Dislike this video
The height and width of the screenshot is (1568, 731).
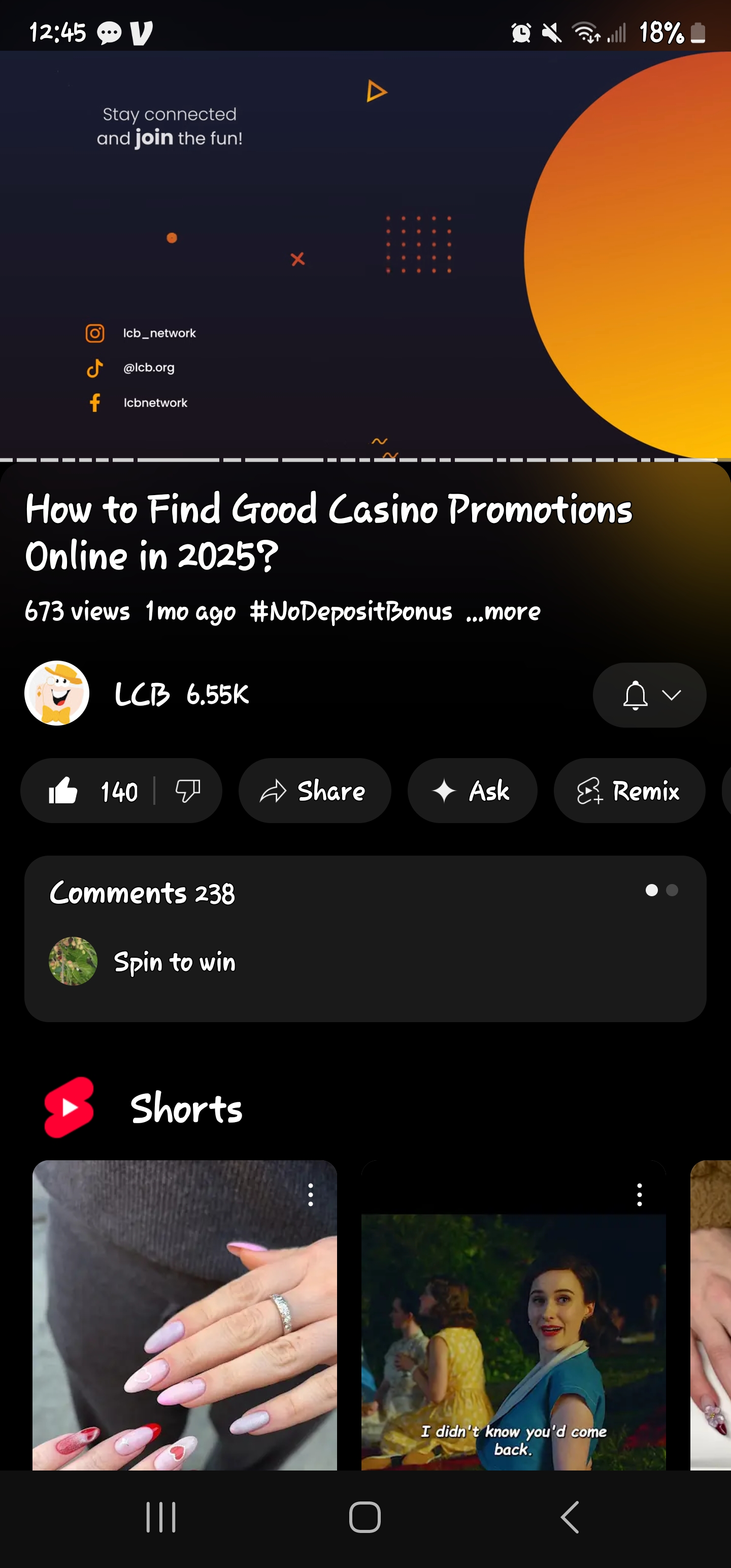point(187,791)
